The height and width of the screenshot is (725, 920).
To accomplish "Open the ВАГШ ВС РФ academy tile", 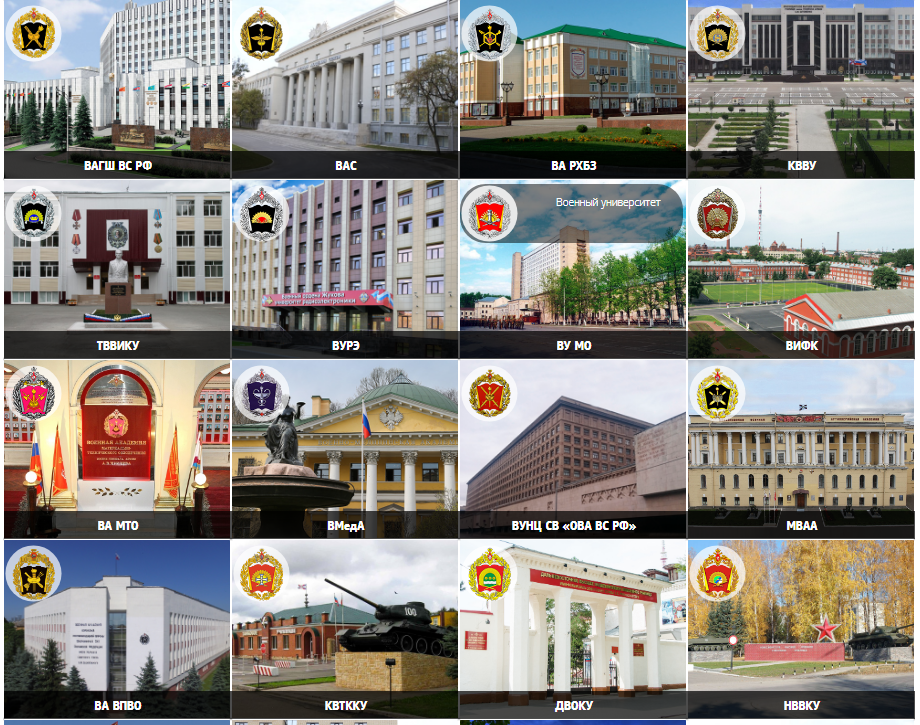I will tap(117, 90).
